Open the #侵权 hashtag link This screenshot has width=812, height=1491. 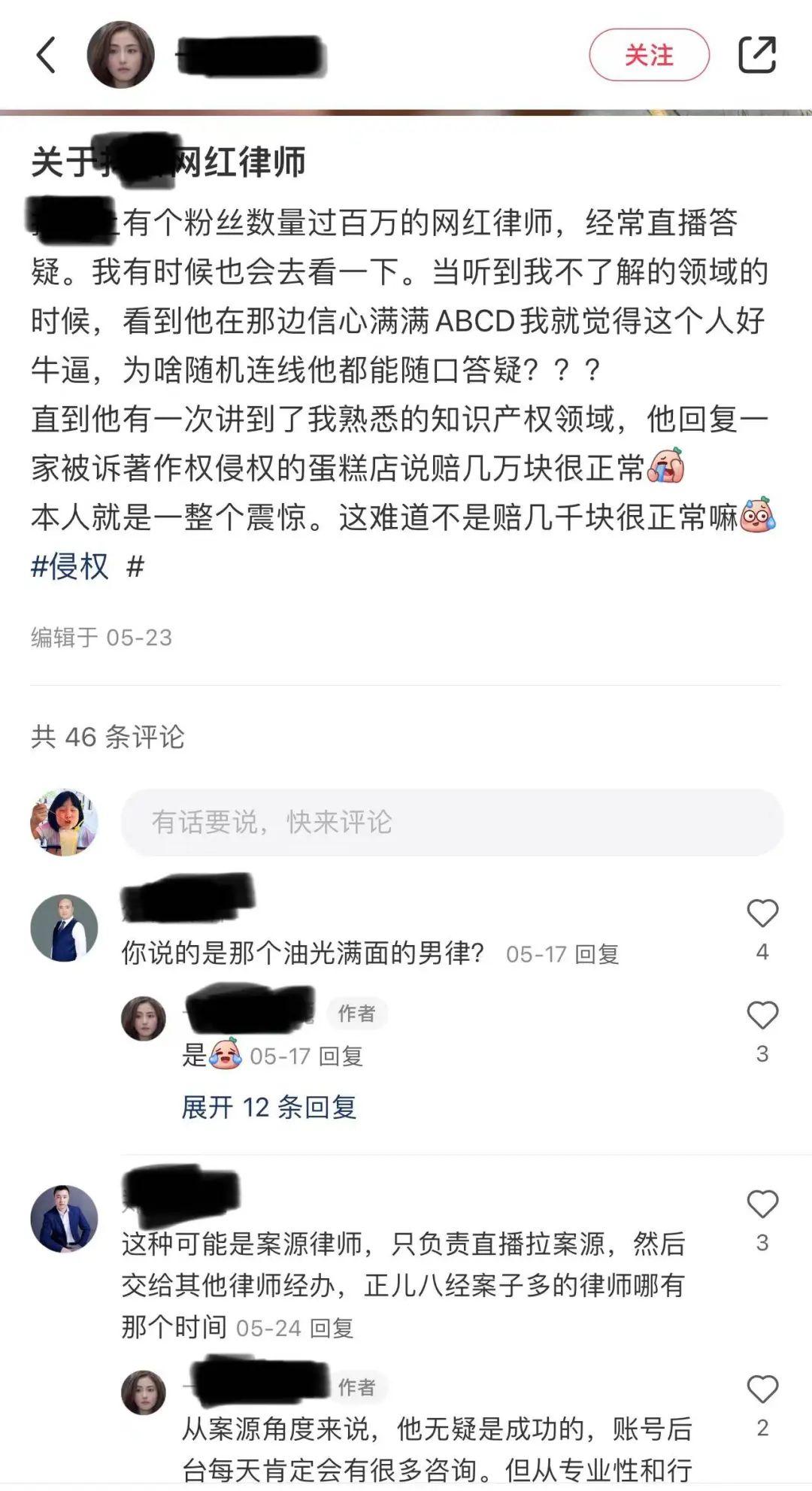point(70,566)
